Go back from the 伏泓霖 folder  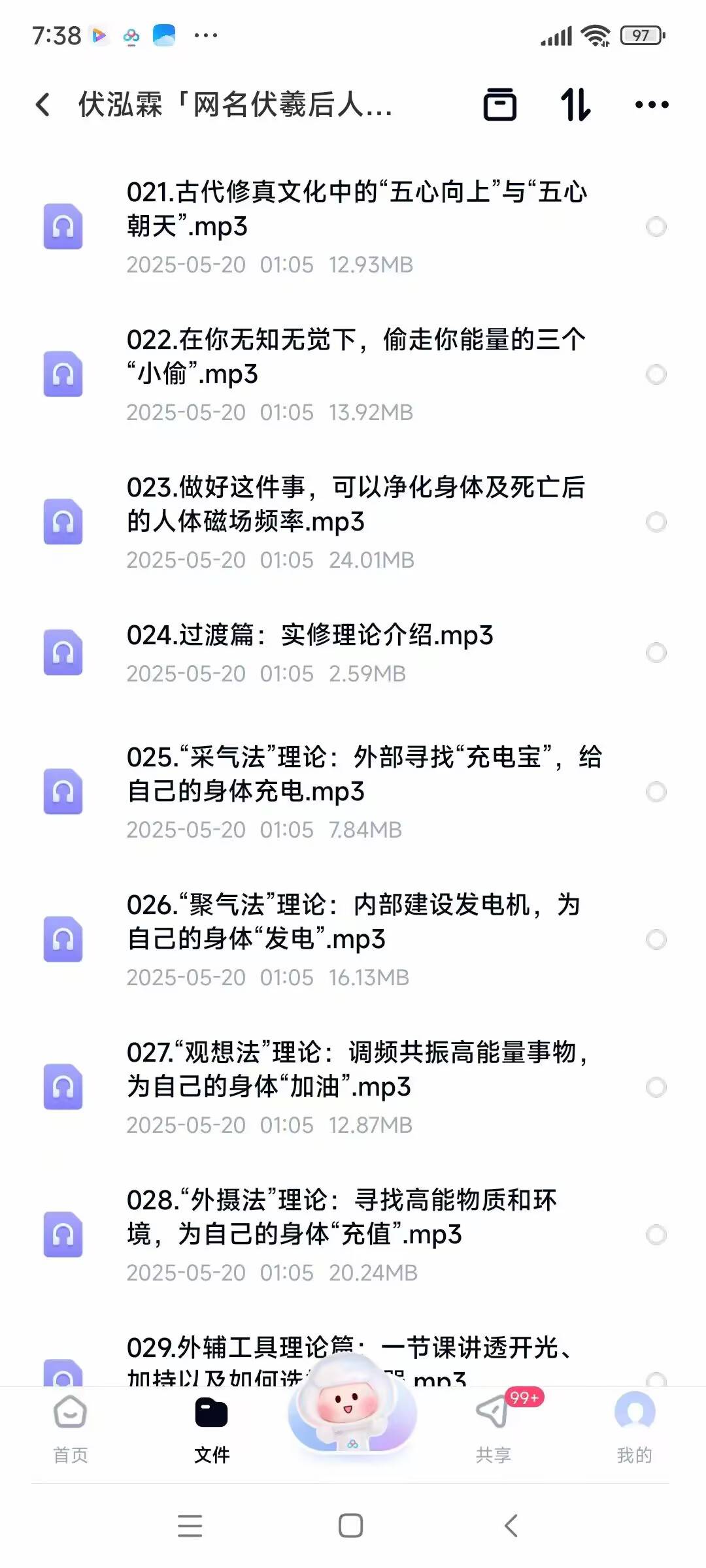pos(43,105)
